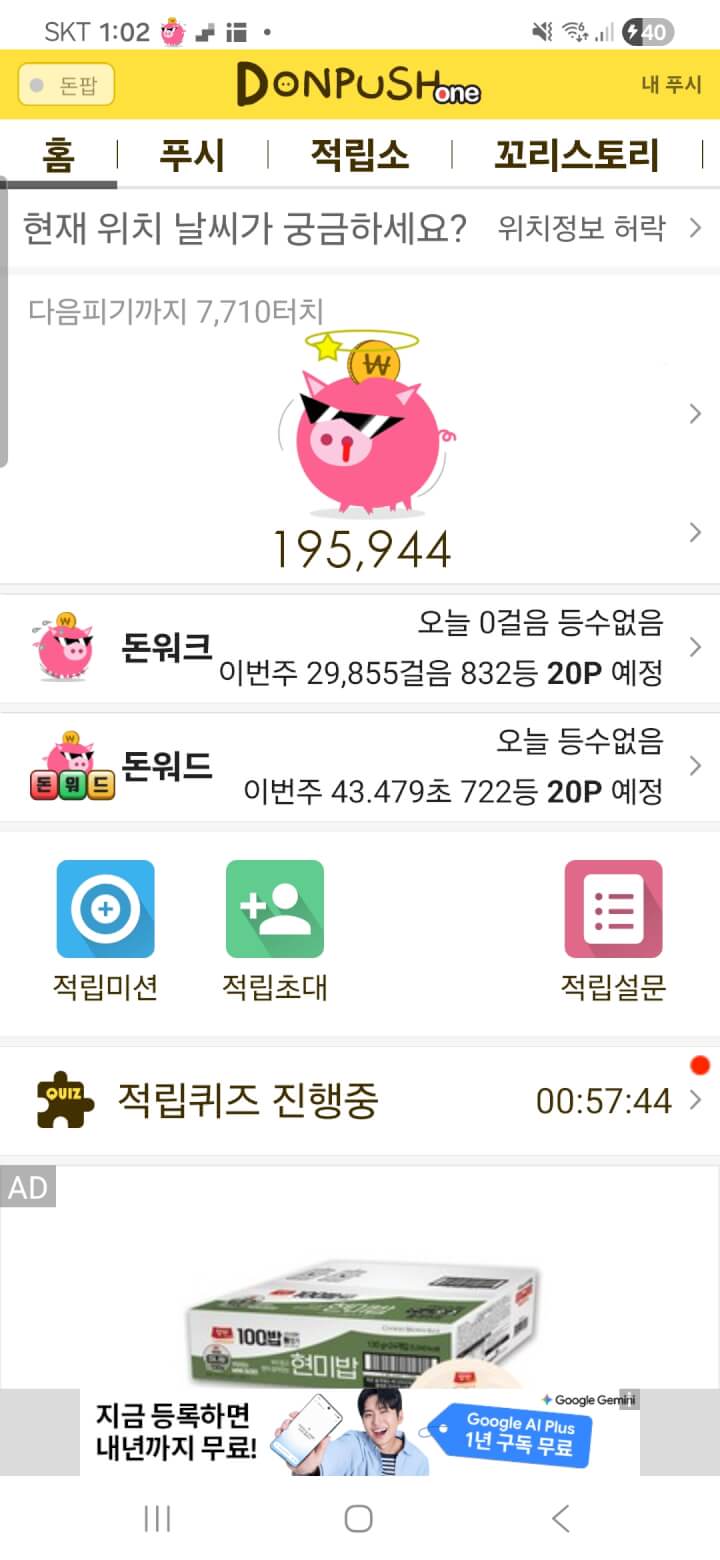Screen dimensions: 720x1560
Task: Tap the pink piggy bank
Action: 366,422
